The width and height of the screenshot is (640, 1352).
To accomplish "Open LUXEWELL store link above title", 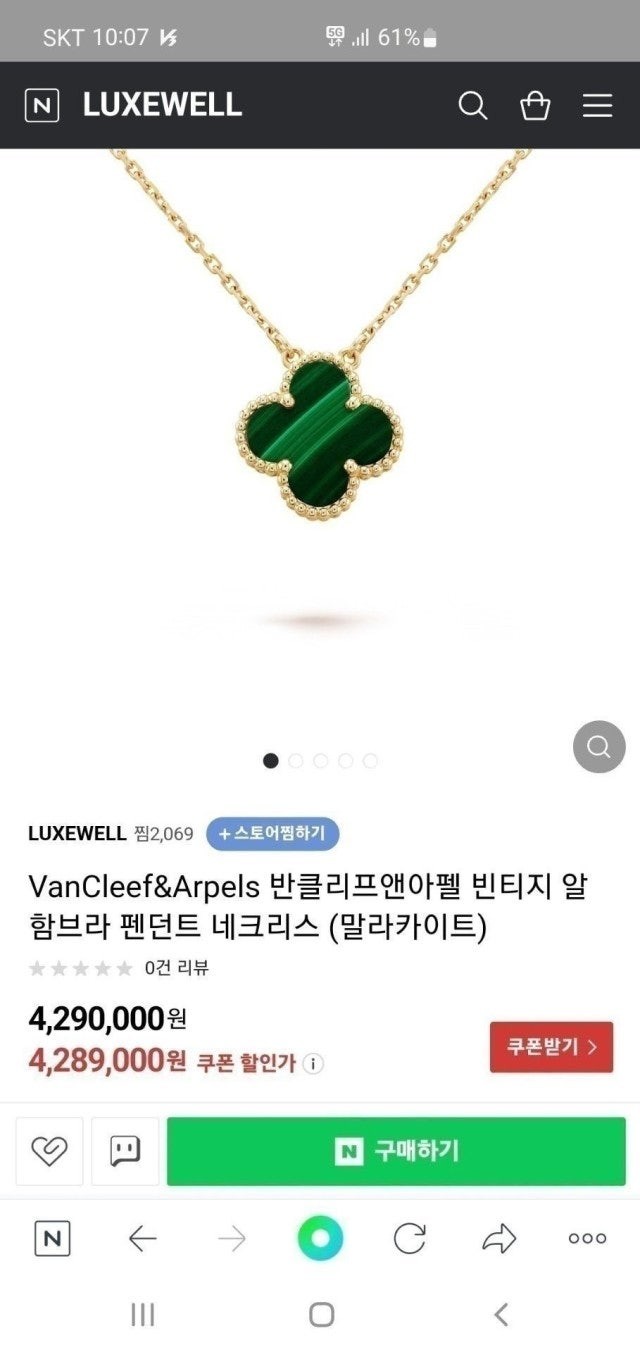I will click(x=77, y=833).
